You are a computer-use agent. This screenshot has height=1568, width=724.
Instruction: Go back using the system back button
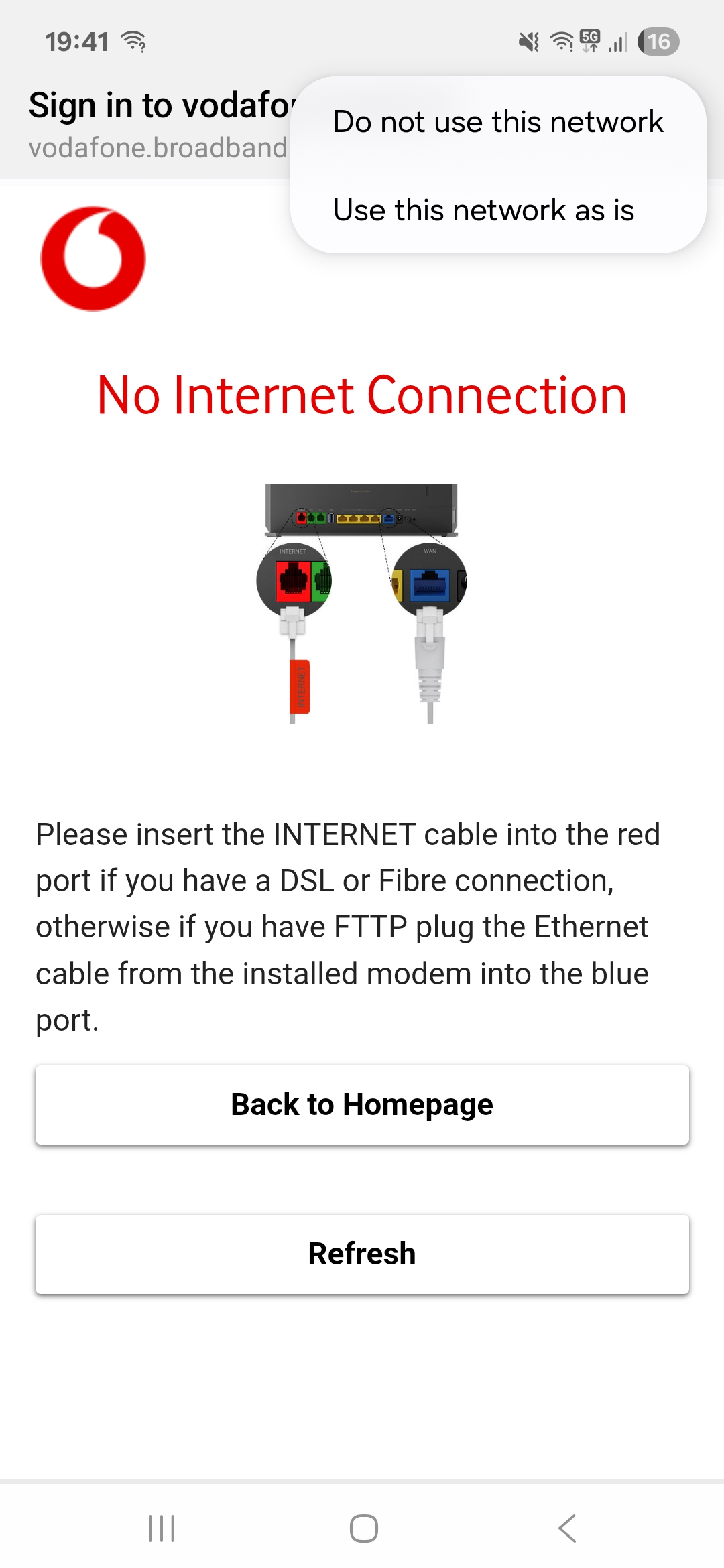(566, 1528)
